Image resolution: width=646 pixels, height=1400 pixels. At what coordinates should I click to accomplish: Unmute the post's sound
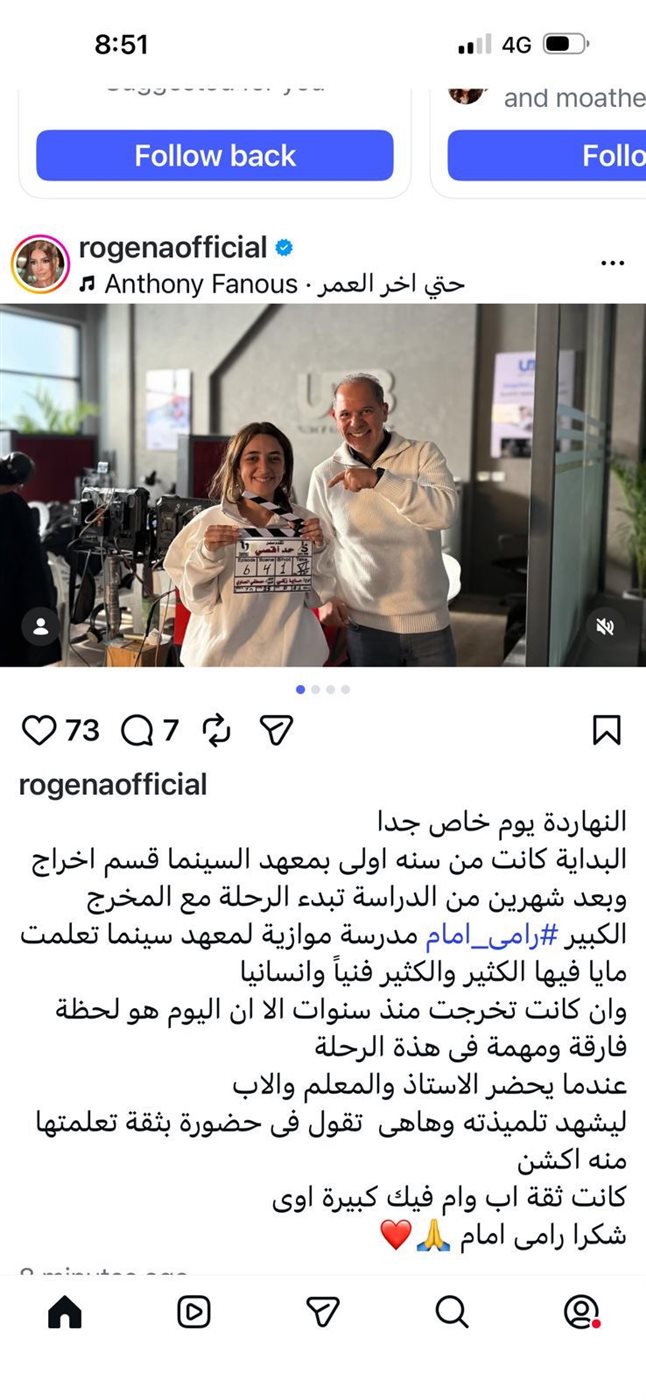tap(604, 626)
